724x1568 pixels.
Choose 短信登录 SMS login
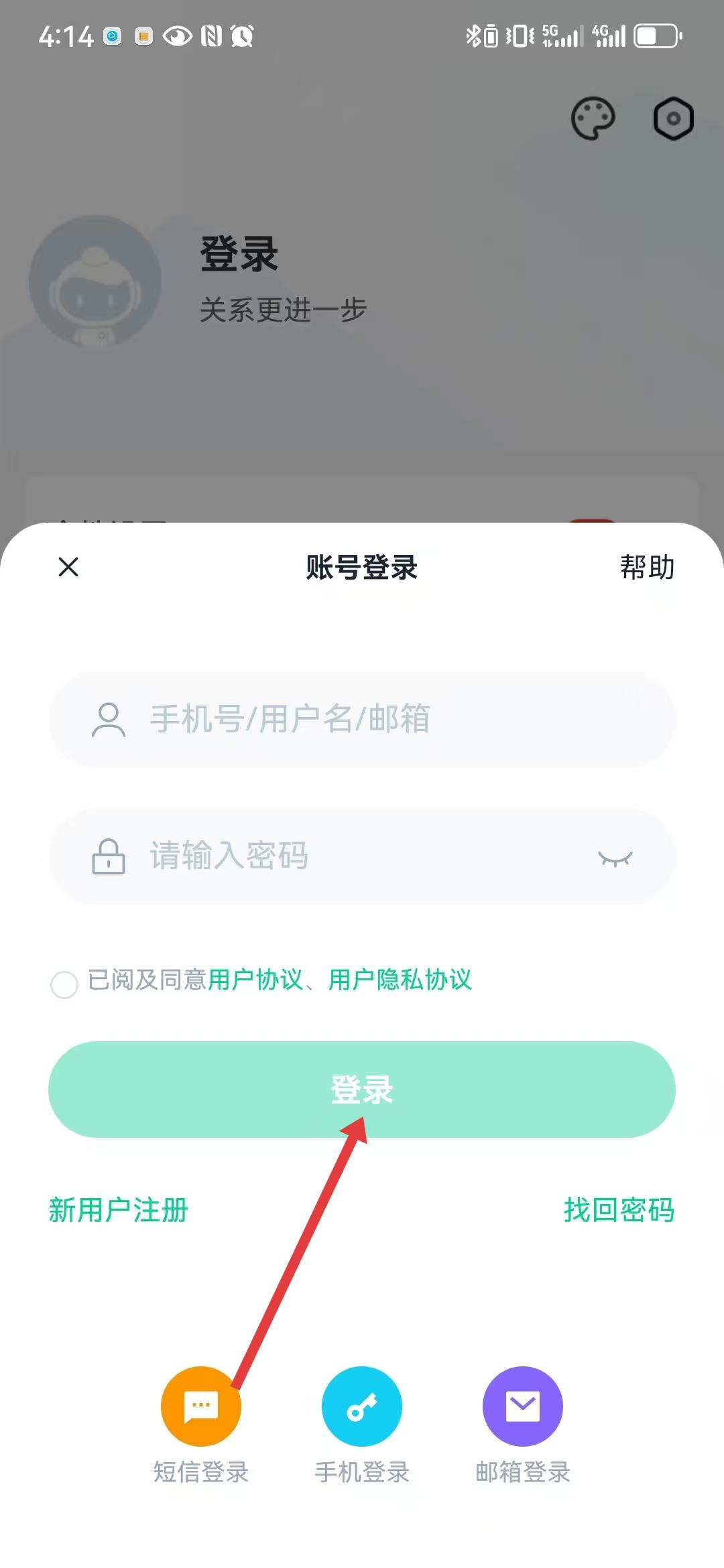201,1406
